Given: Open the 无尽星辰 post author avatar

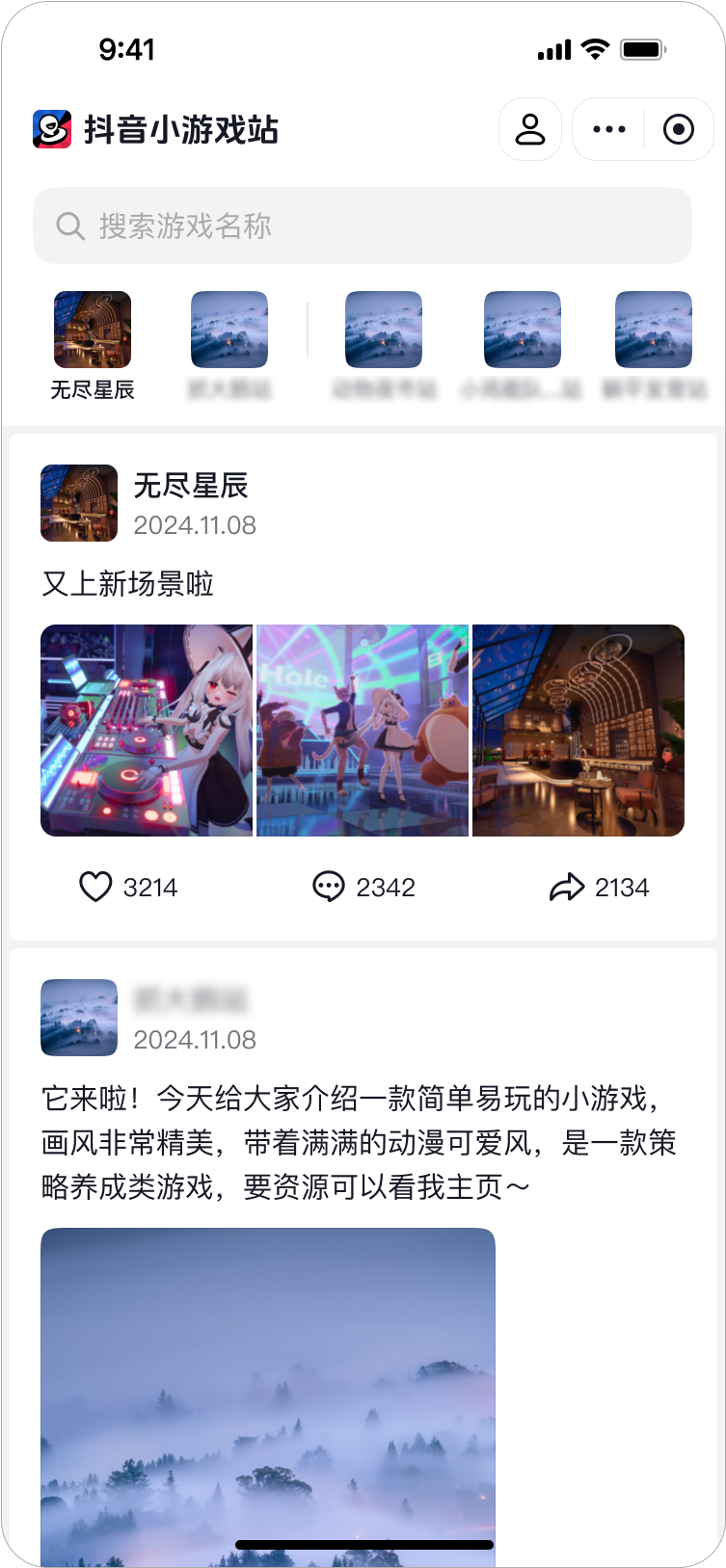Looking at the screenshot, I should pos(79,503).
